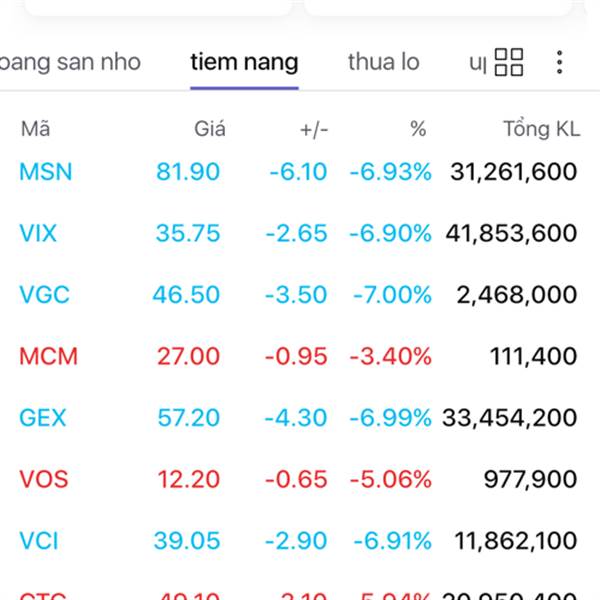View details for VOS stock

pyautogui.click(x=44, y=479)
